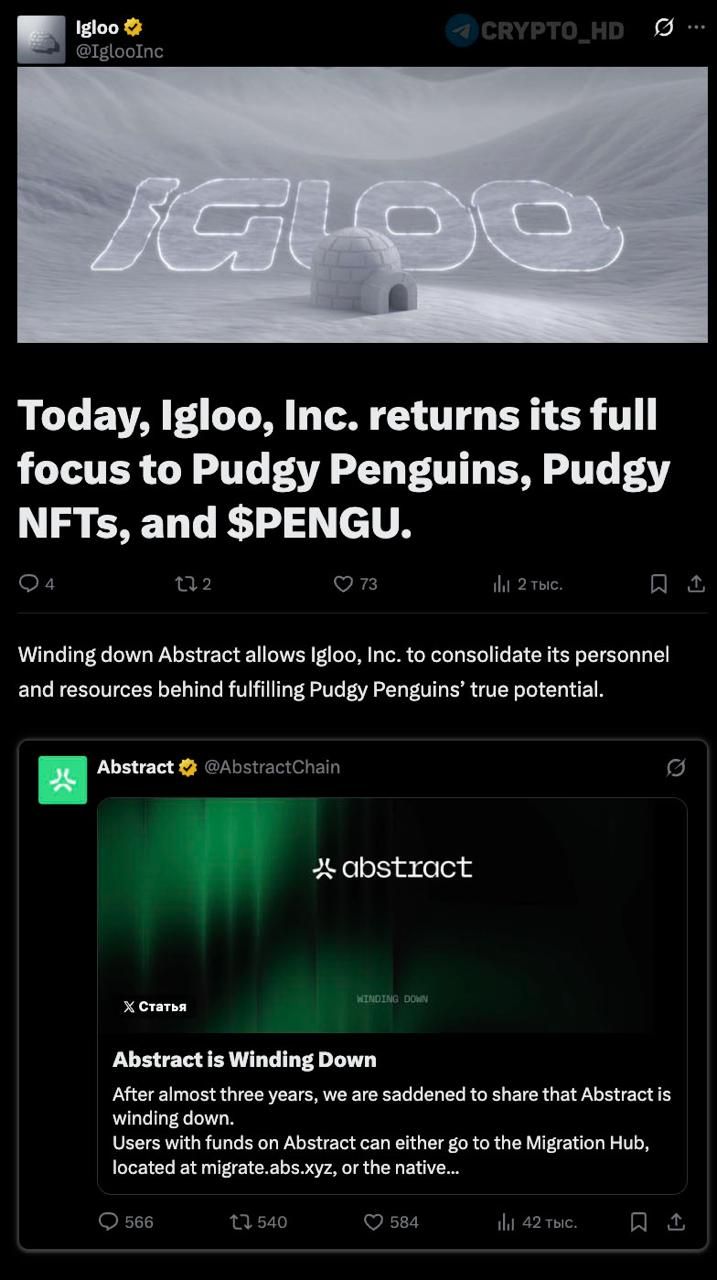Tap the Grok icon beside the overflow menu
Image resolution: width=717 pixels, height=1280 pixels.
[663, 28]
